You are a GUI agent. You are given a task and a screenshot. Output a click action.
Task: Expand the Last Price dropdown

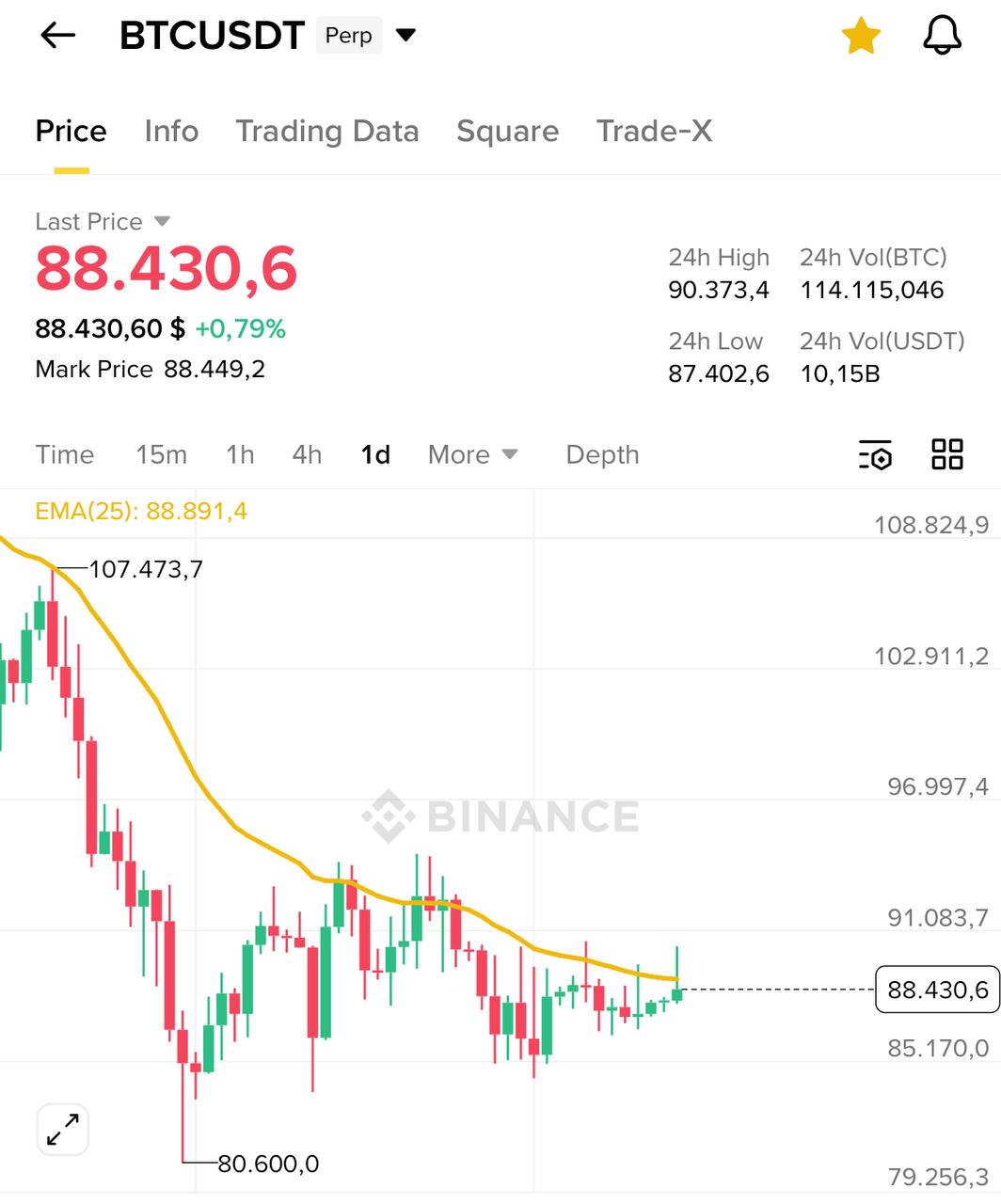161,222
